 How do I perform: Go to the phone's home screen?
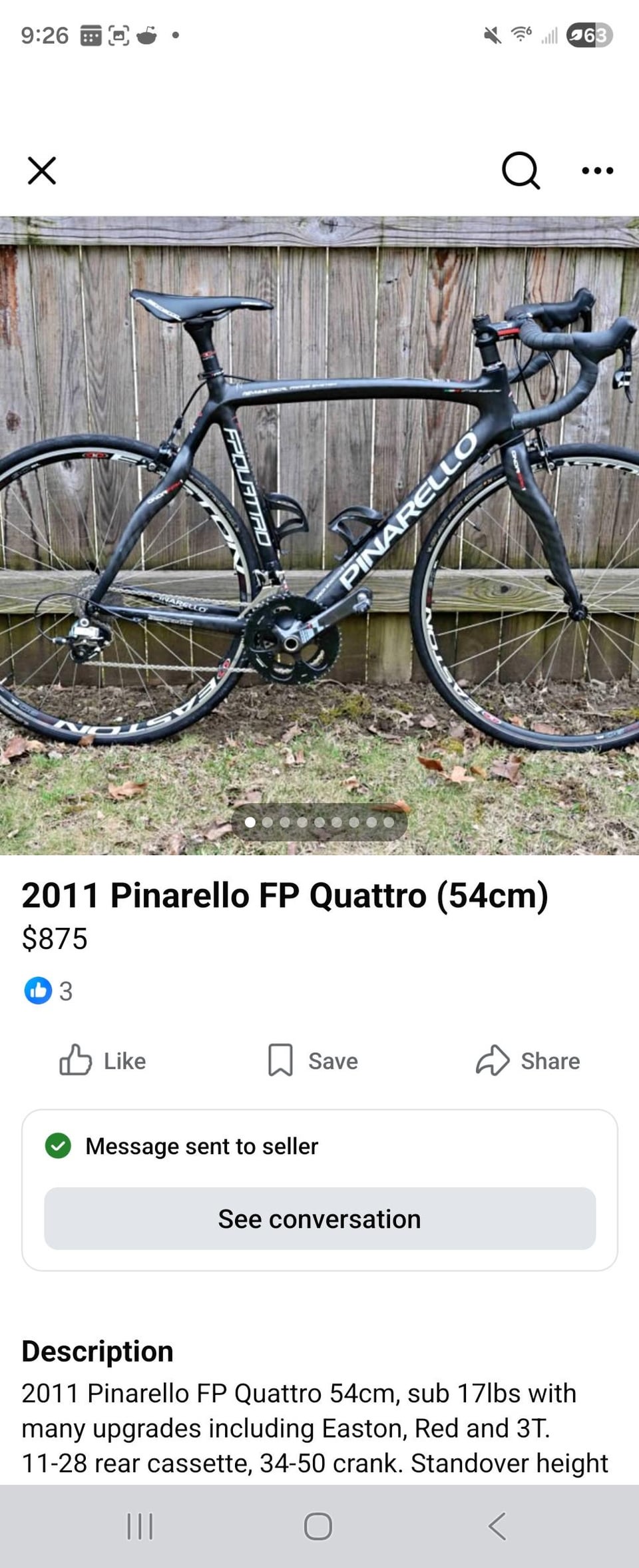pos(318,1526)
